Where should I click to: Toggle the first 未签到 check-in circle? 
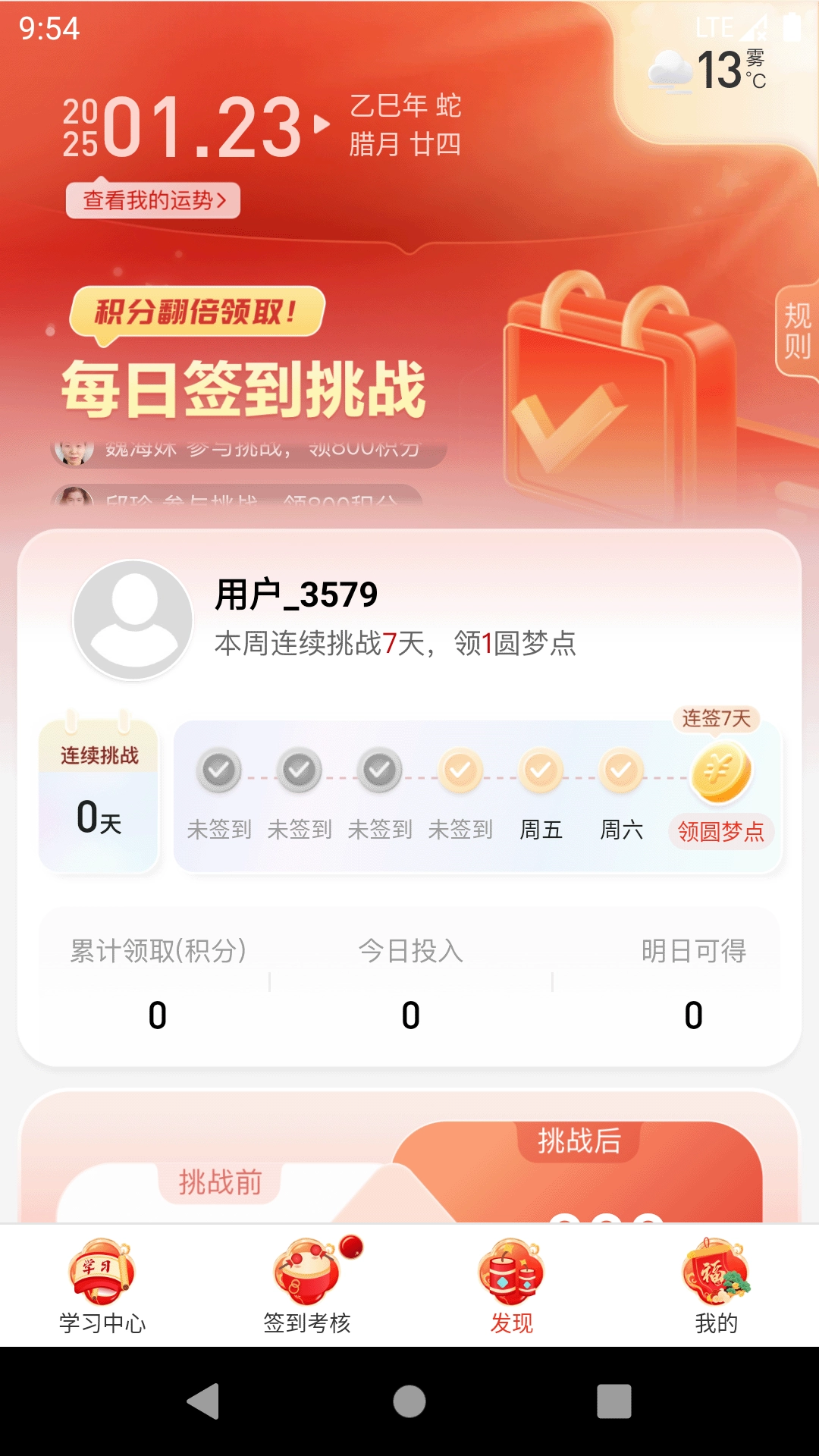click(219, 771)
